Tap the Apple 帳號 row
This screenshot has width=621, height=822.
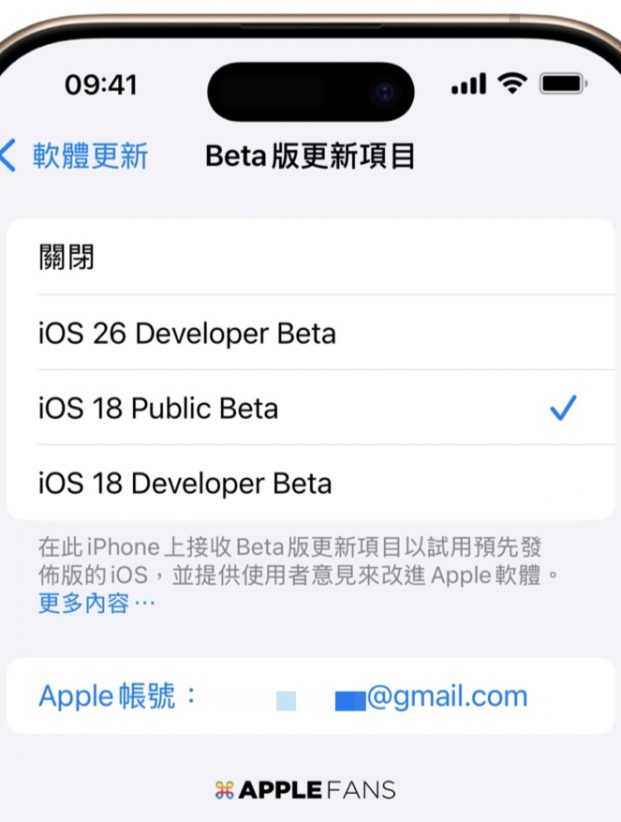[x=310, y=696]
